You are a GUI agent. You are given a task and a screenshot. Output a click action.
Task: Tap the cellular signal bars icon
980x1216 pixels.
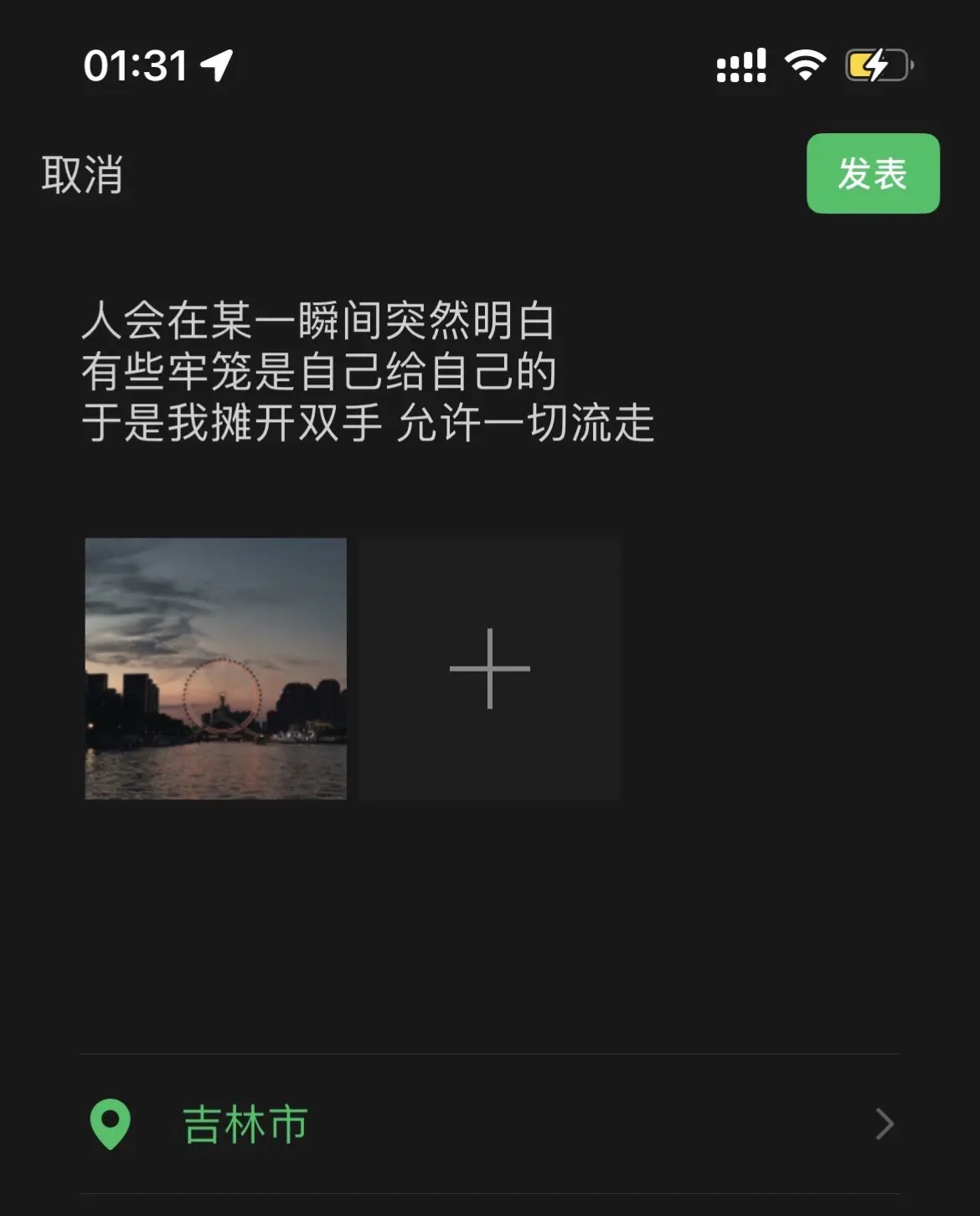[740, 65]
